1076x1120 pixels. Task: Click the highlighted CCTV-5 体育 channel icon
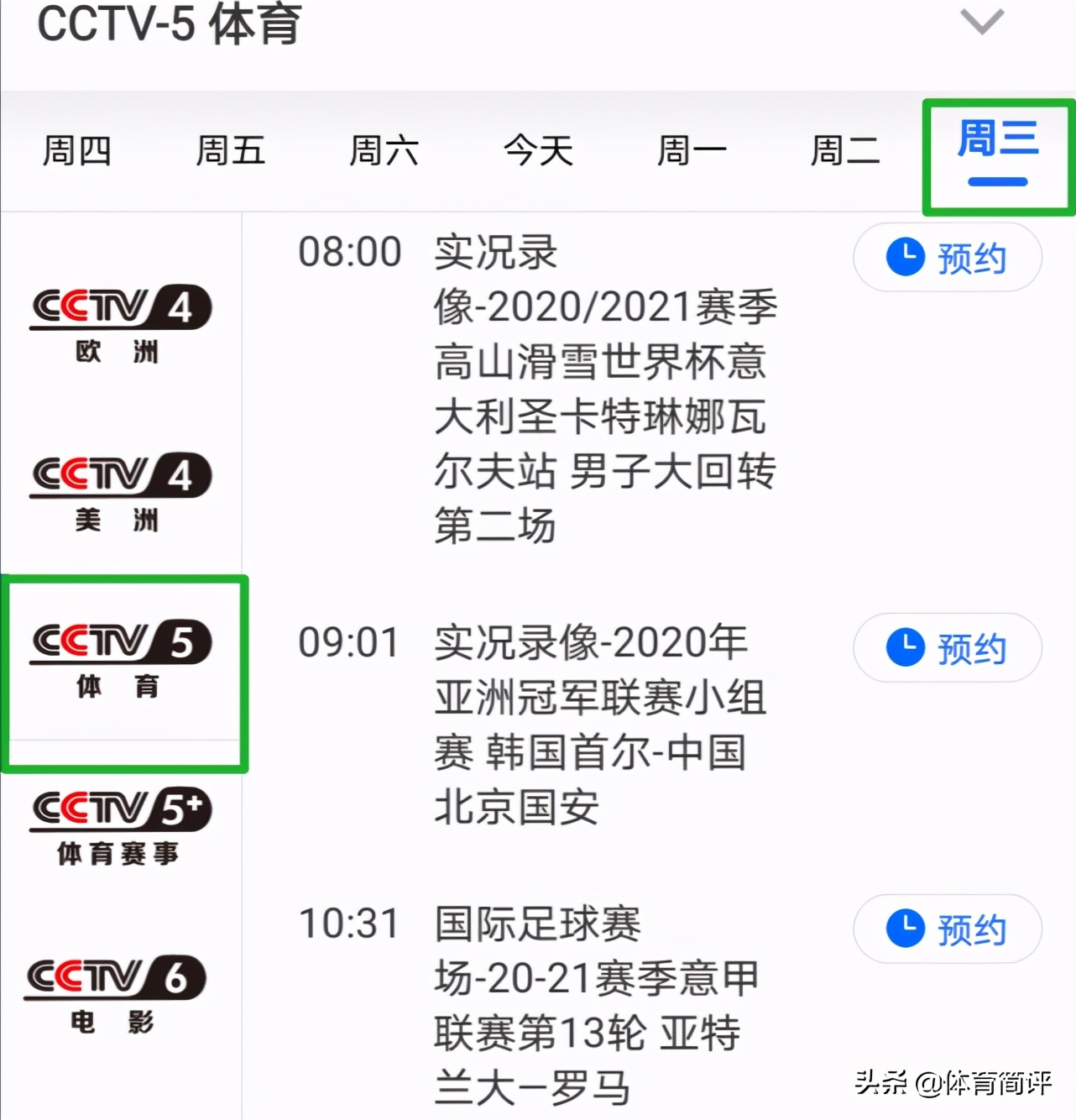pos(123,663)
